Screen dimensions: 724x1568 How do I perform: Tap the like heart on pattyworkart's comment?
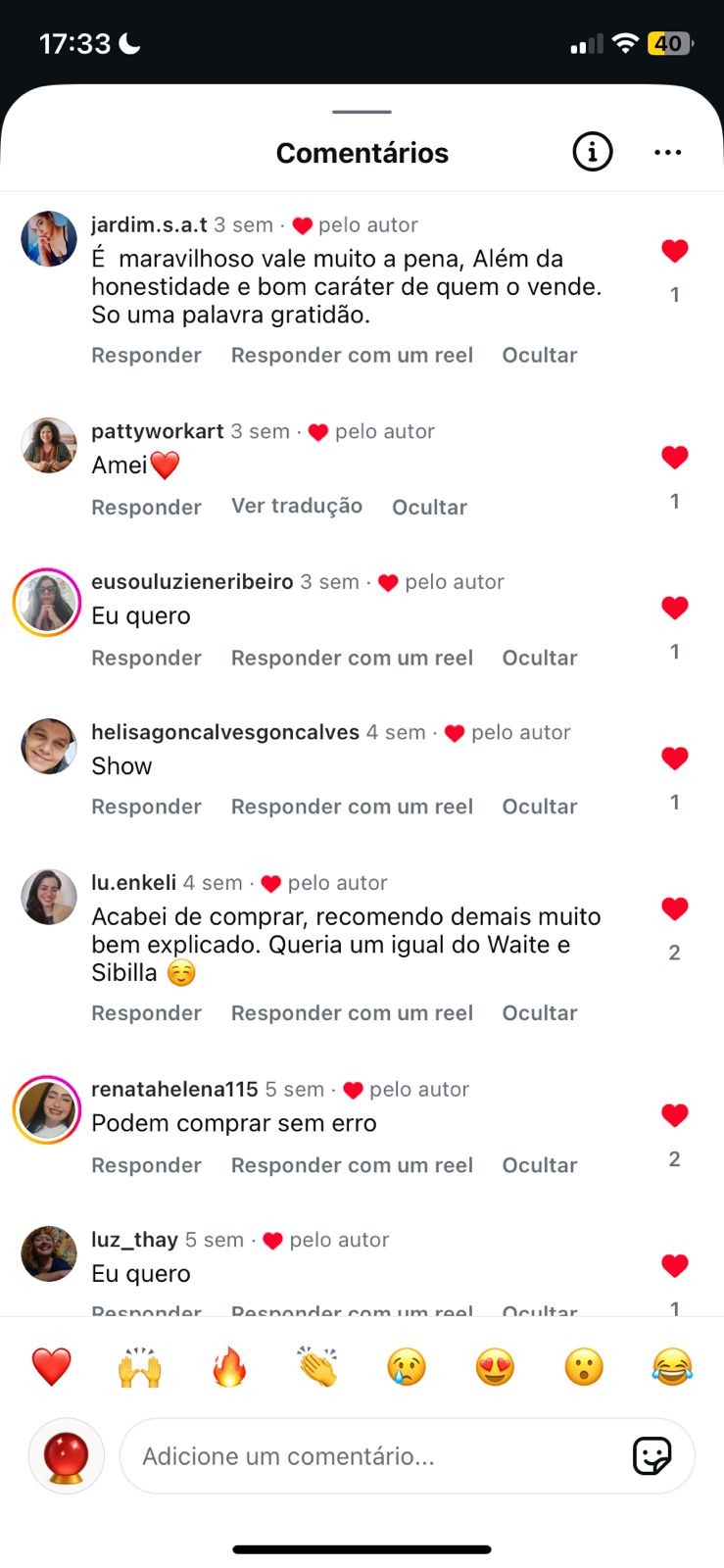click(x=674, y=458)
